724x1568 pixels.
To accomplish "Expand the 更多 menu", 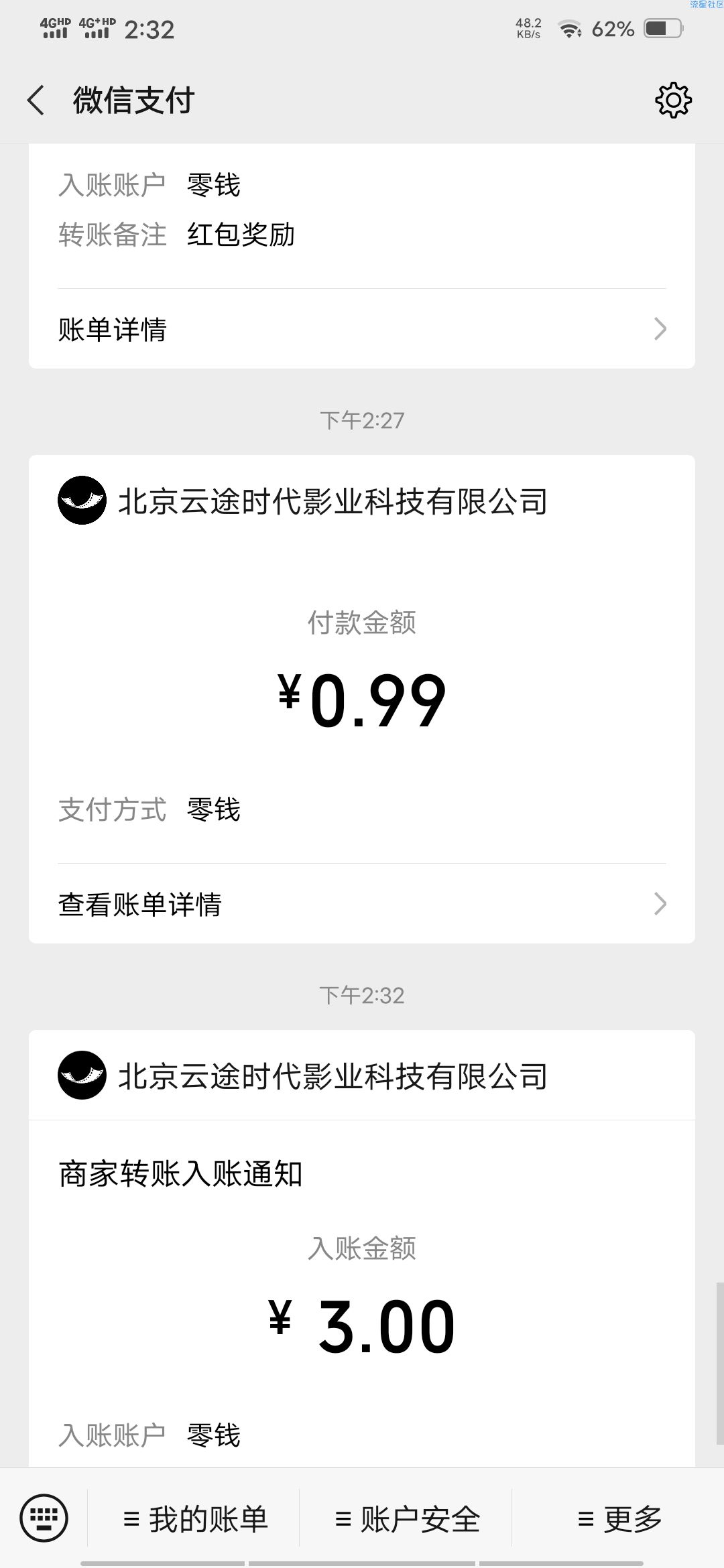I will (619, 1519).
